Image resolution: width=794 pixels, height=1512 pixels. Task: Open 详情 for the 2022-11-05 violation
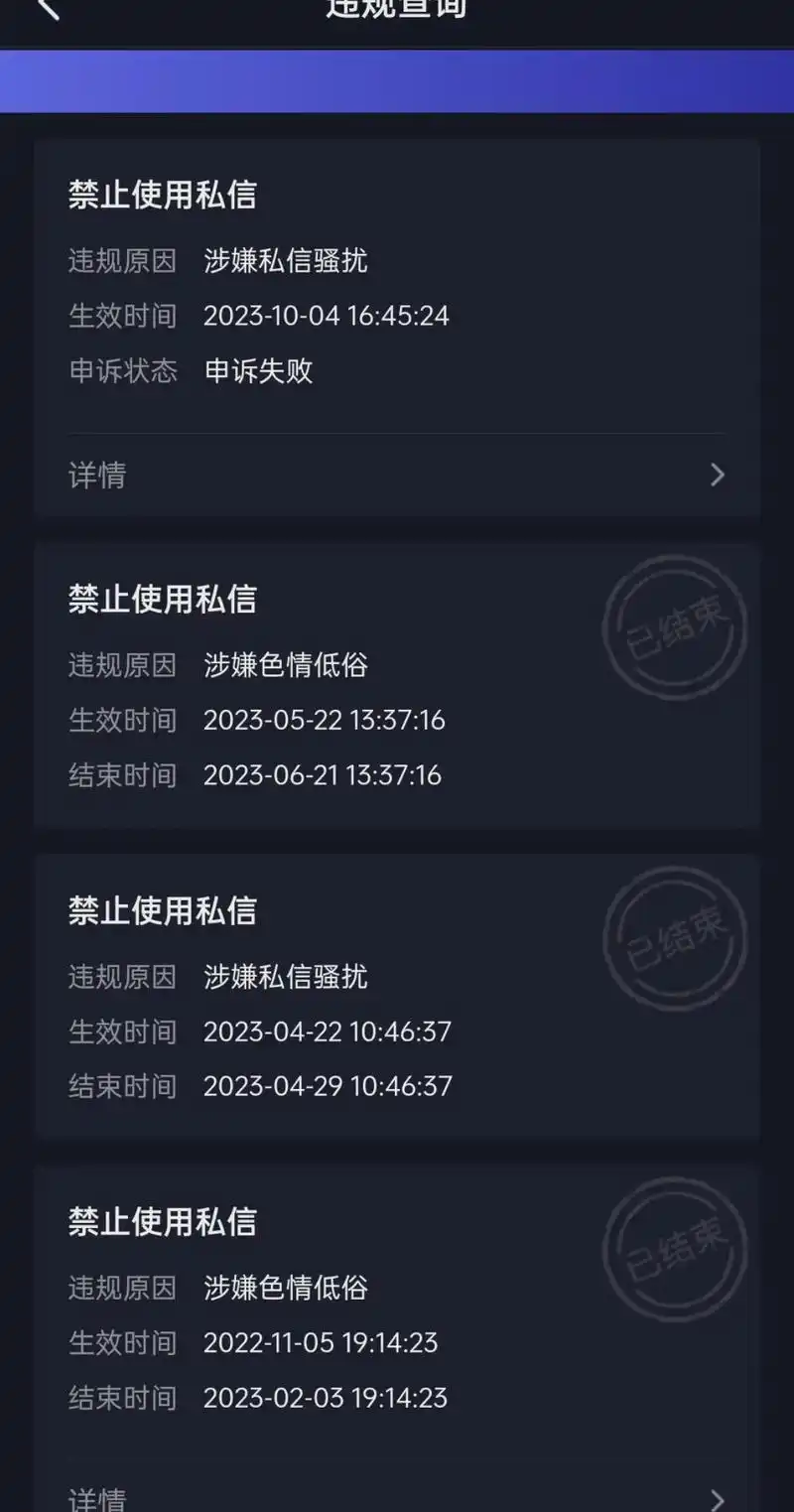(397, 1497)
